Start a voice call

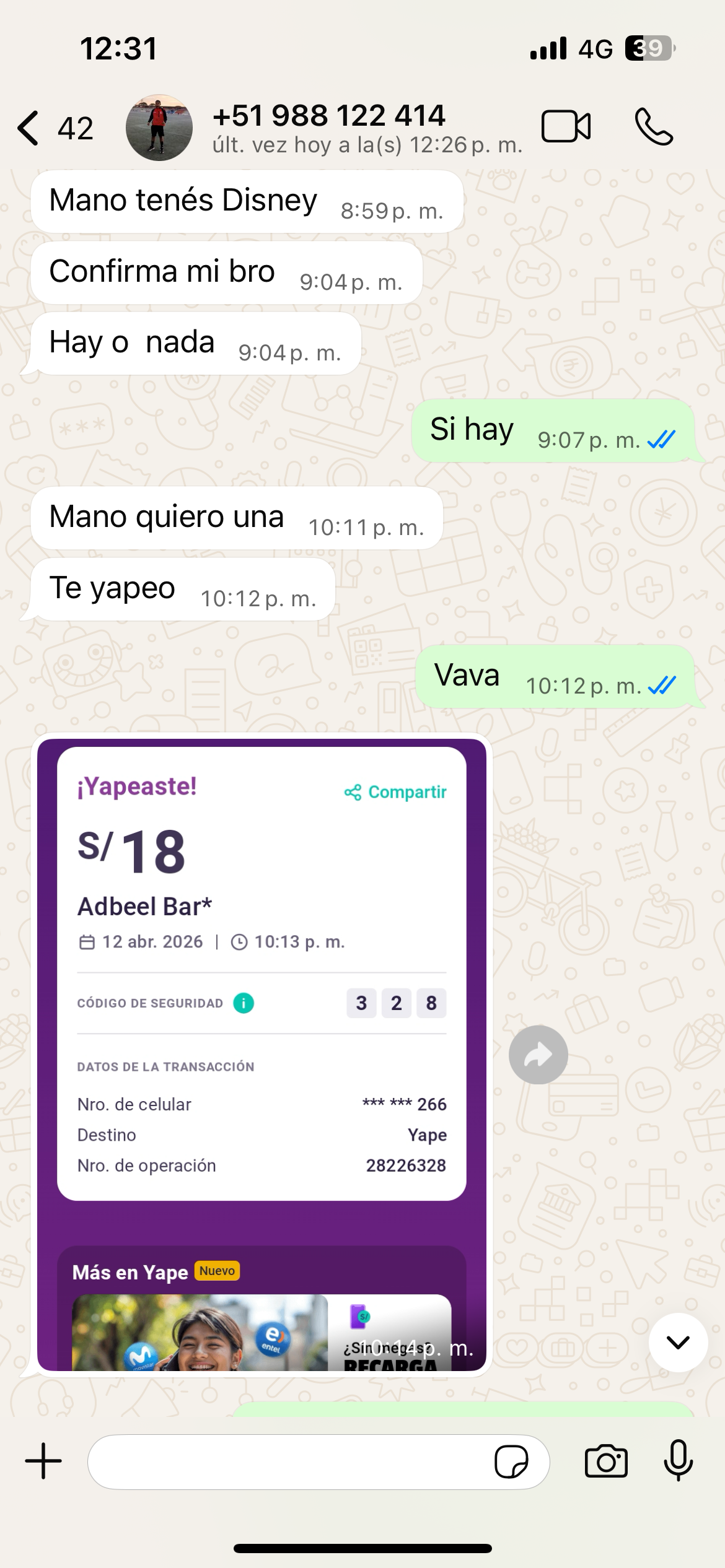[654, 126]
